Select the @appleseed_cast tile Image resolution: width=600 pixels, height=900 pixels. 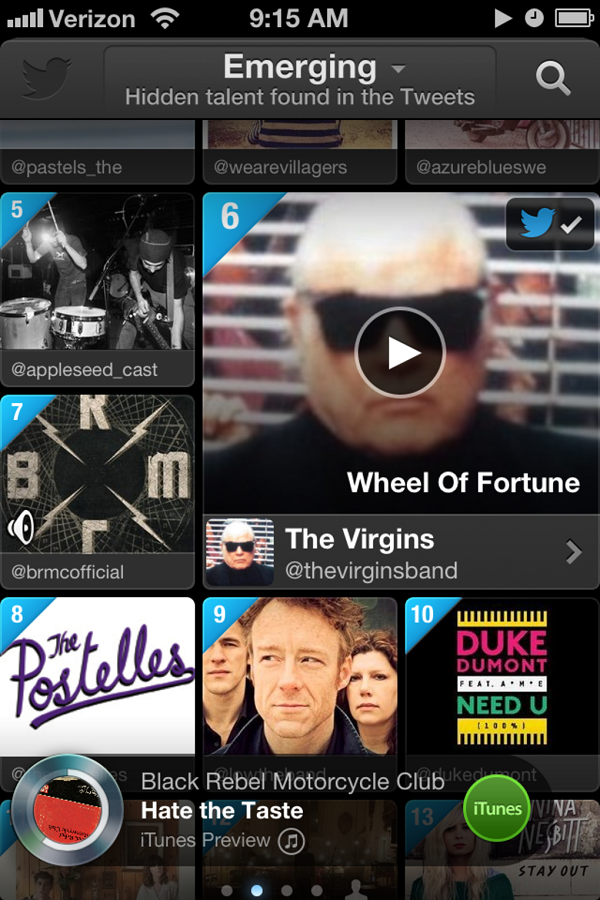tap(97, 289)
